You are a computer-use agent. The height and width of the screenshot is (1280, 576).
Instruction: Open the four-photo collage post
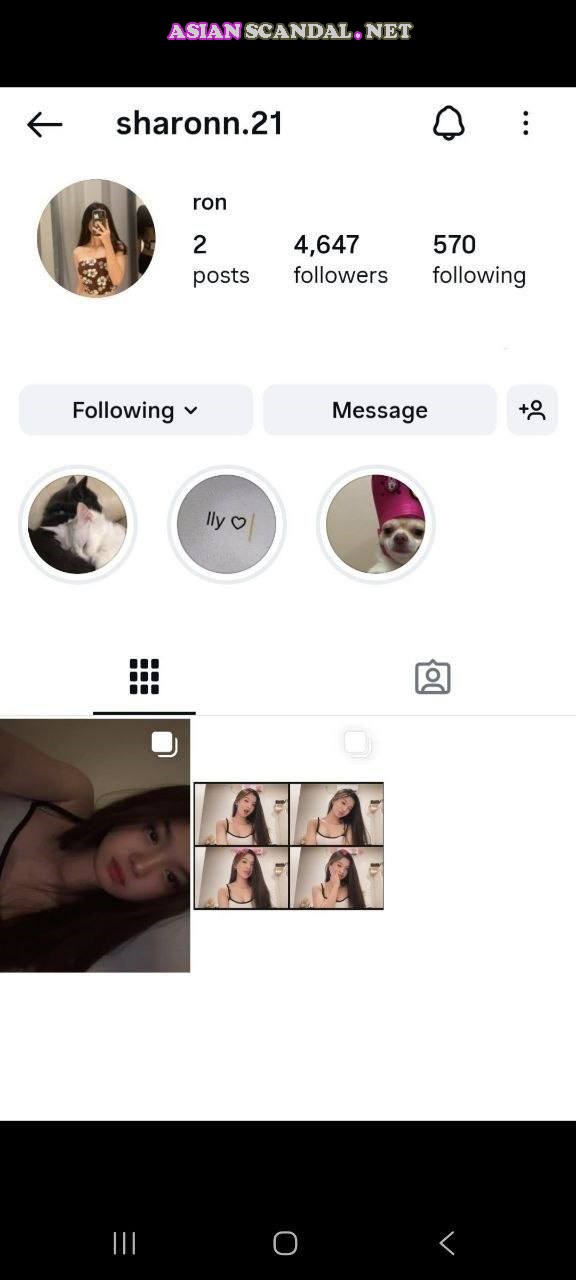click(288, 845)
